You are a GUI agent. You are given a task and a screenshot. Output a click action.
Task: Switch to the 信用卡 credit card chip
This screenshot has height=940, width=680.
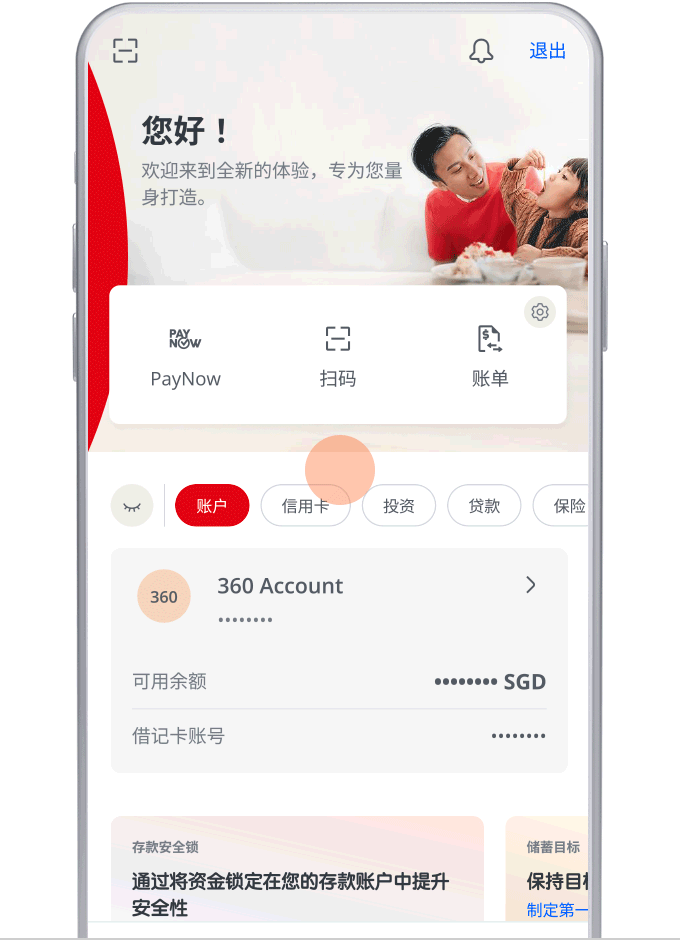coord(305,506)
